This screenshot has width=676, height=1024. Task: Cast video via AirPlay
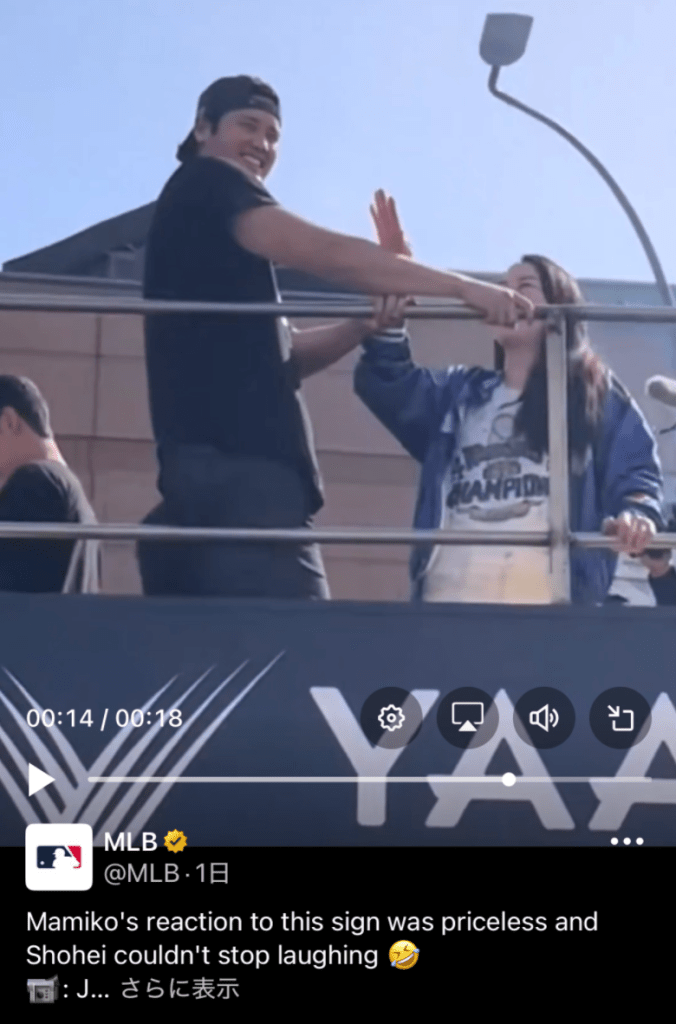(x=467, y=718)
